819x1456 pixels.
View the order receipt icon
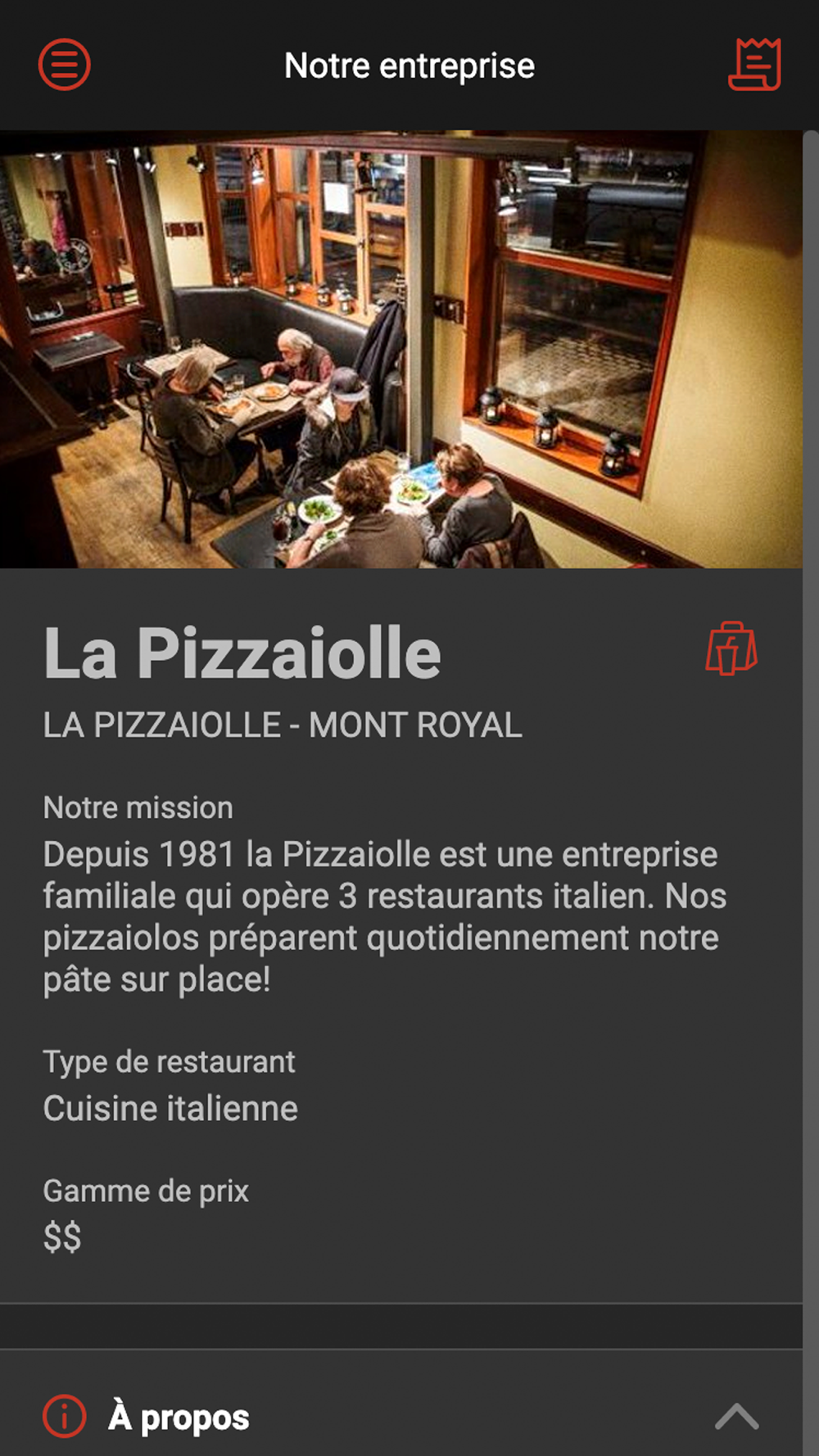click(754, 65)
